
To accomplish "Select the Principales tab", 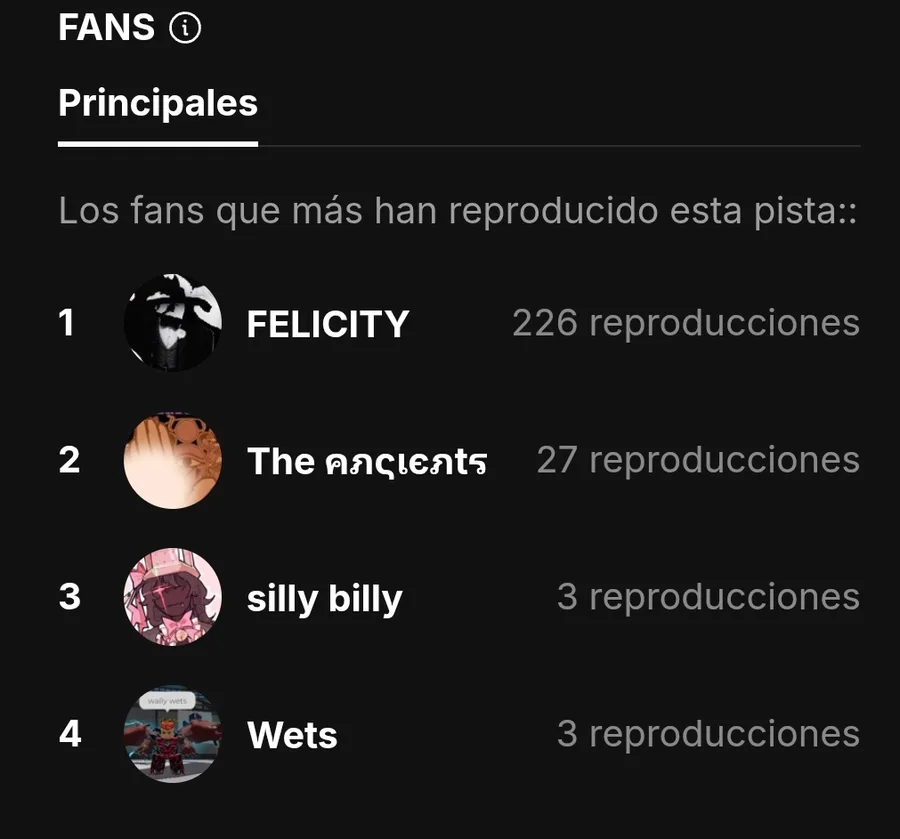I will coord(158,103).
